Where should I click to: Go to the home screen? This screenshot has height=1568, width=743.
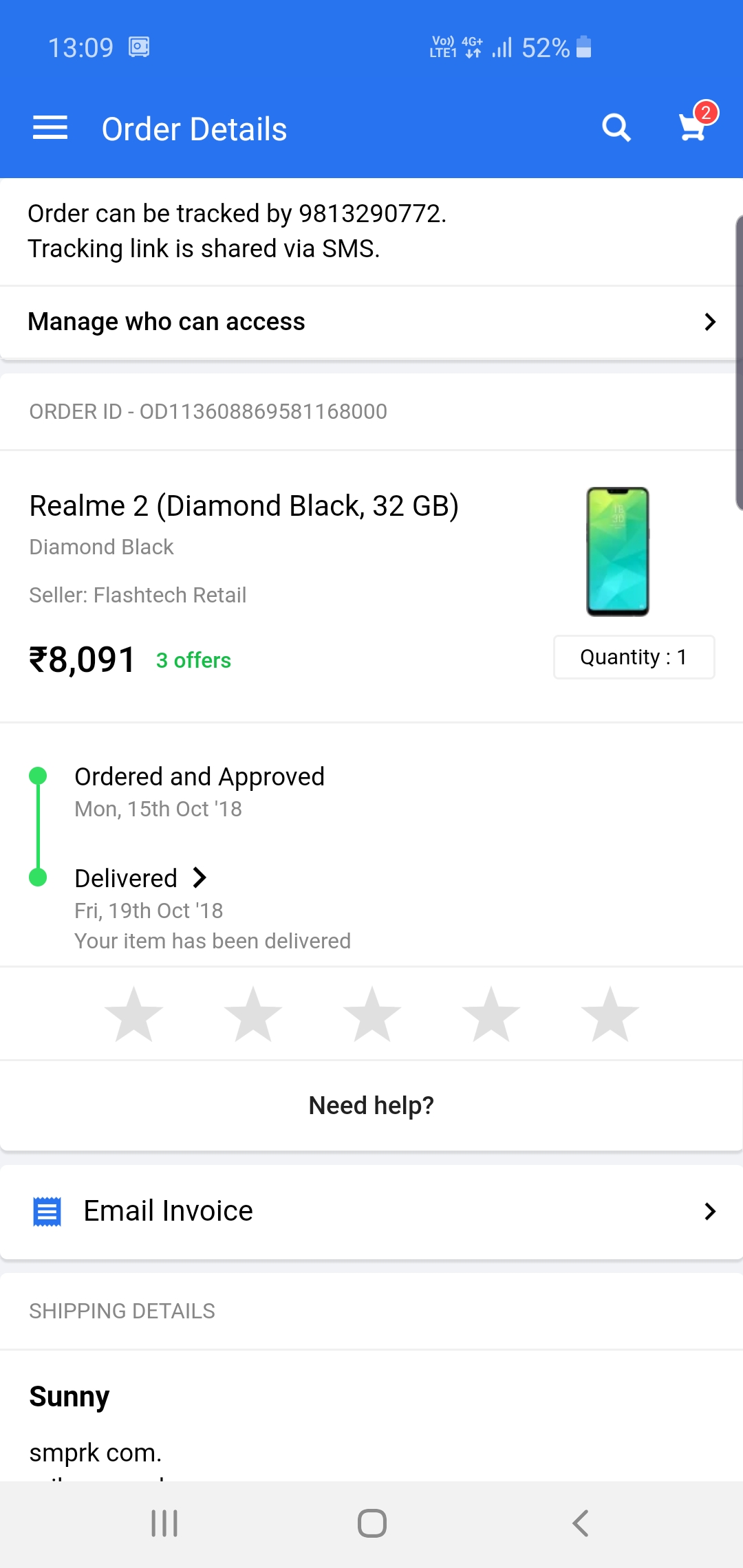(371, 1523)
